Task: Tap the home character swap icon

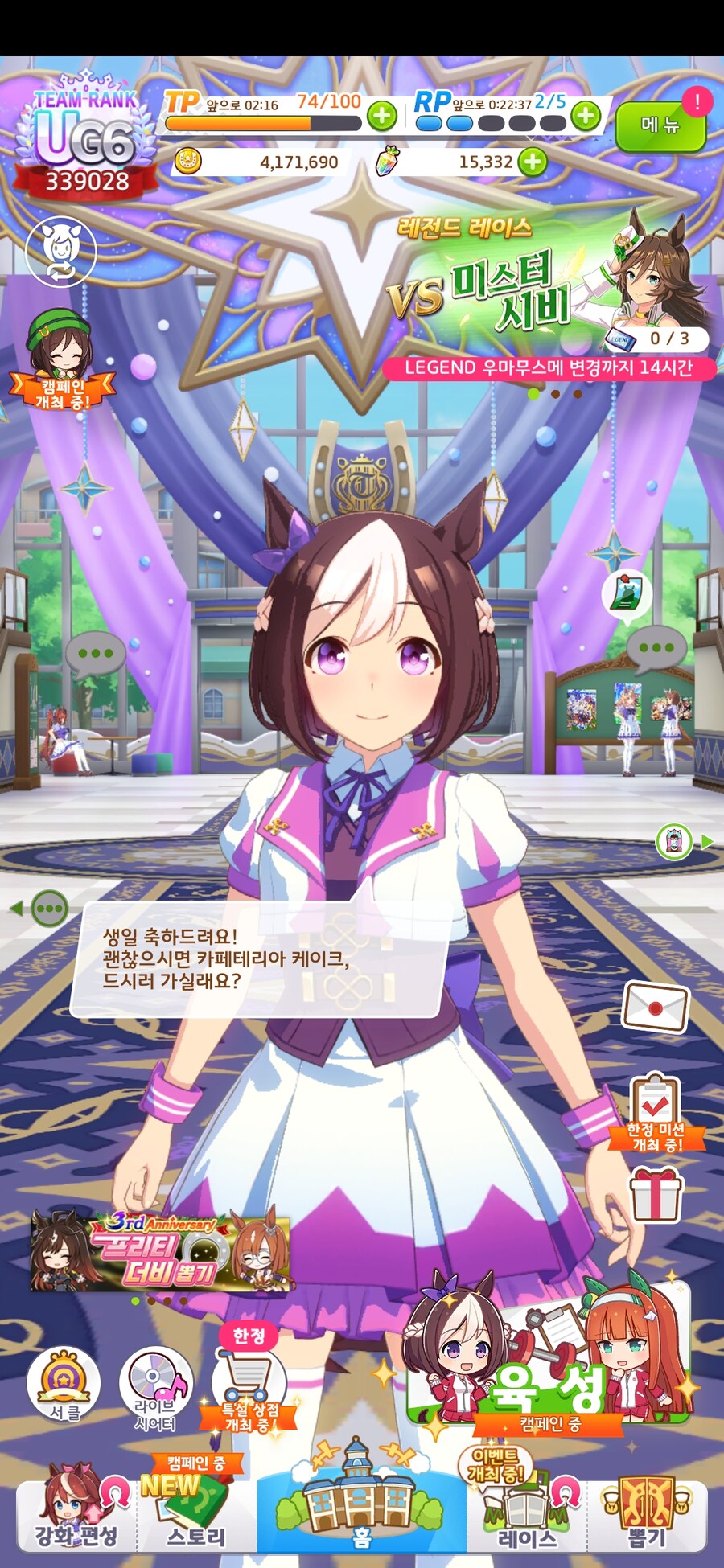Action: pyautogui.click(x=61, y=250)
